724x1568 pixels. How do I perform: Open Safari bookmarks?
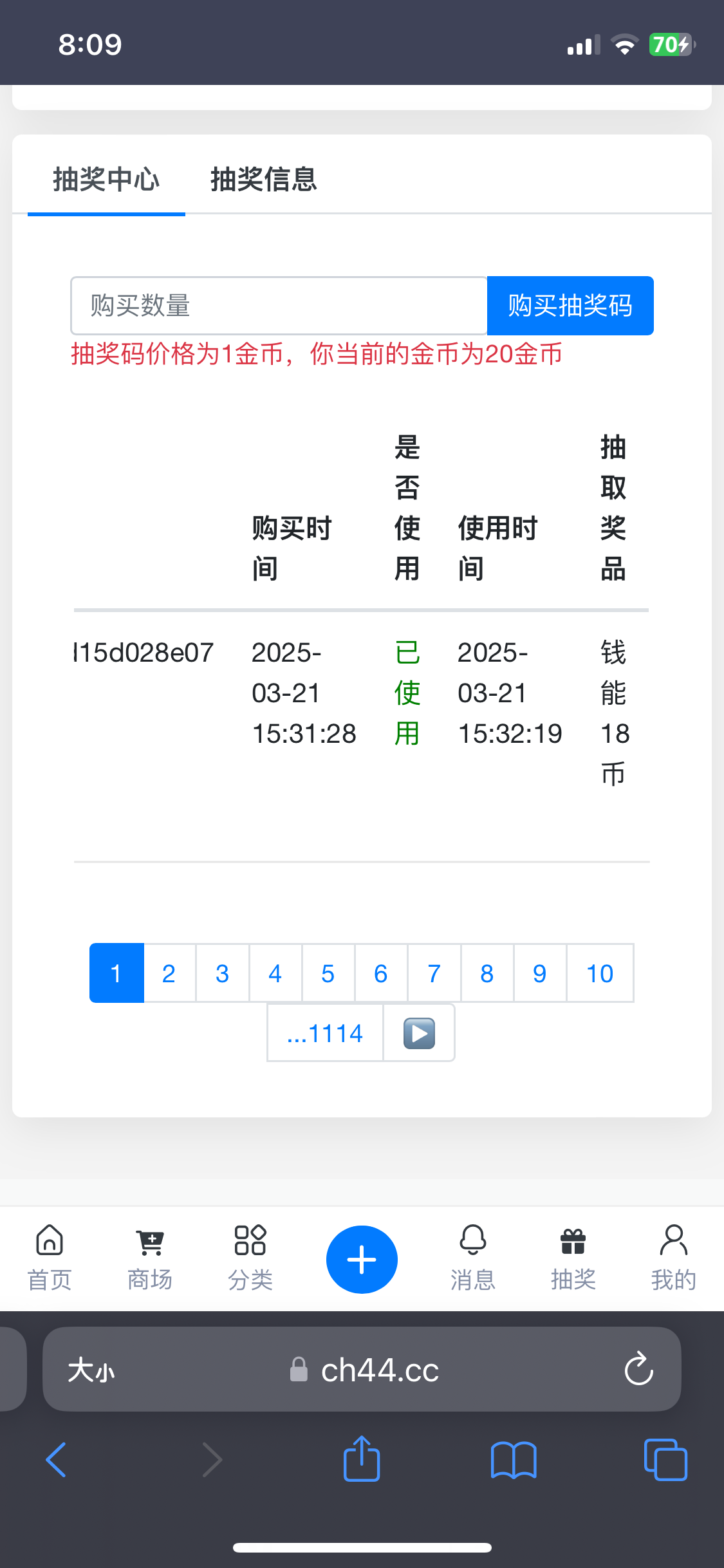513,1459
